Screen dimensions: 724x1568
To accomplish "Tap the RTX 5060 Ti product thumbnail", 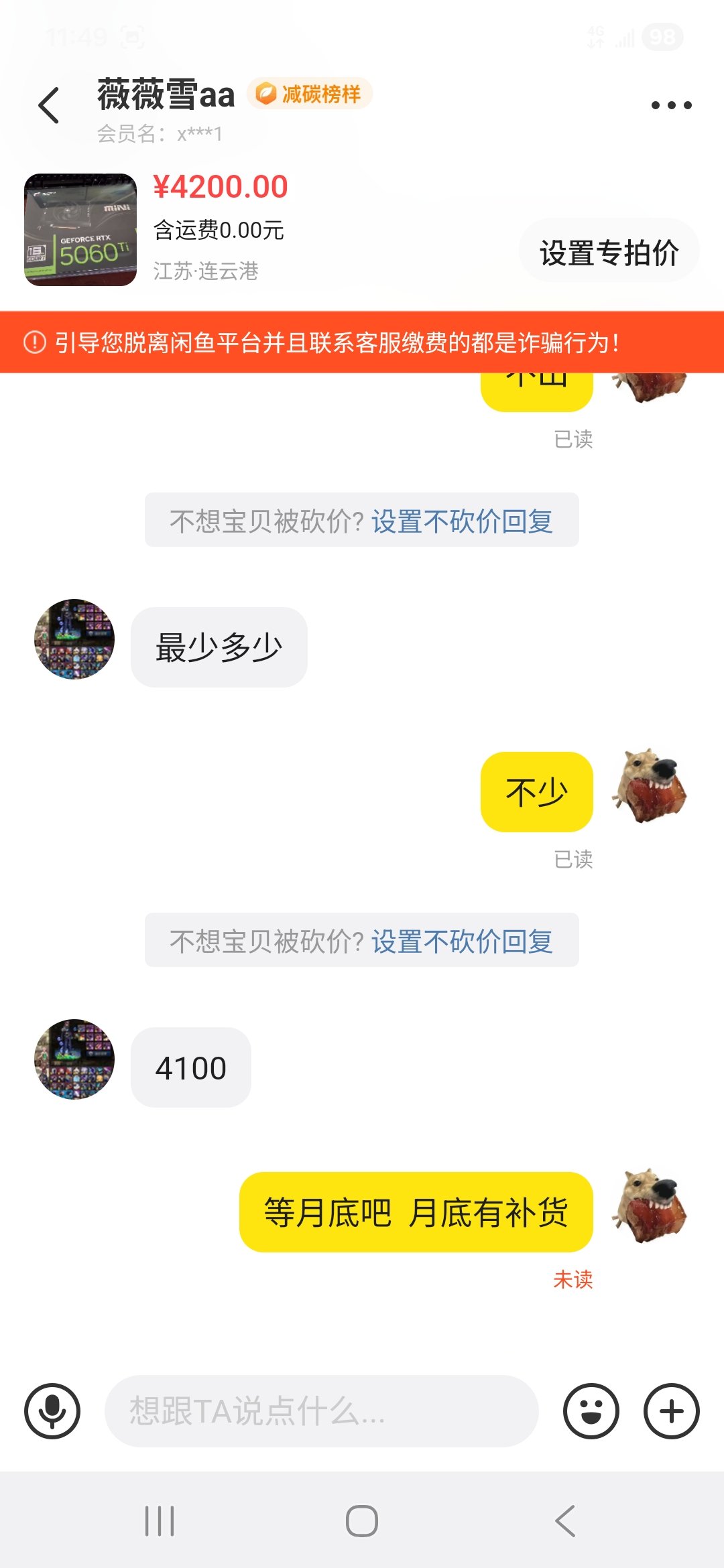I will coord(80,228).
